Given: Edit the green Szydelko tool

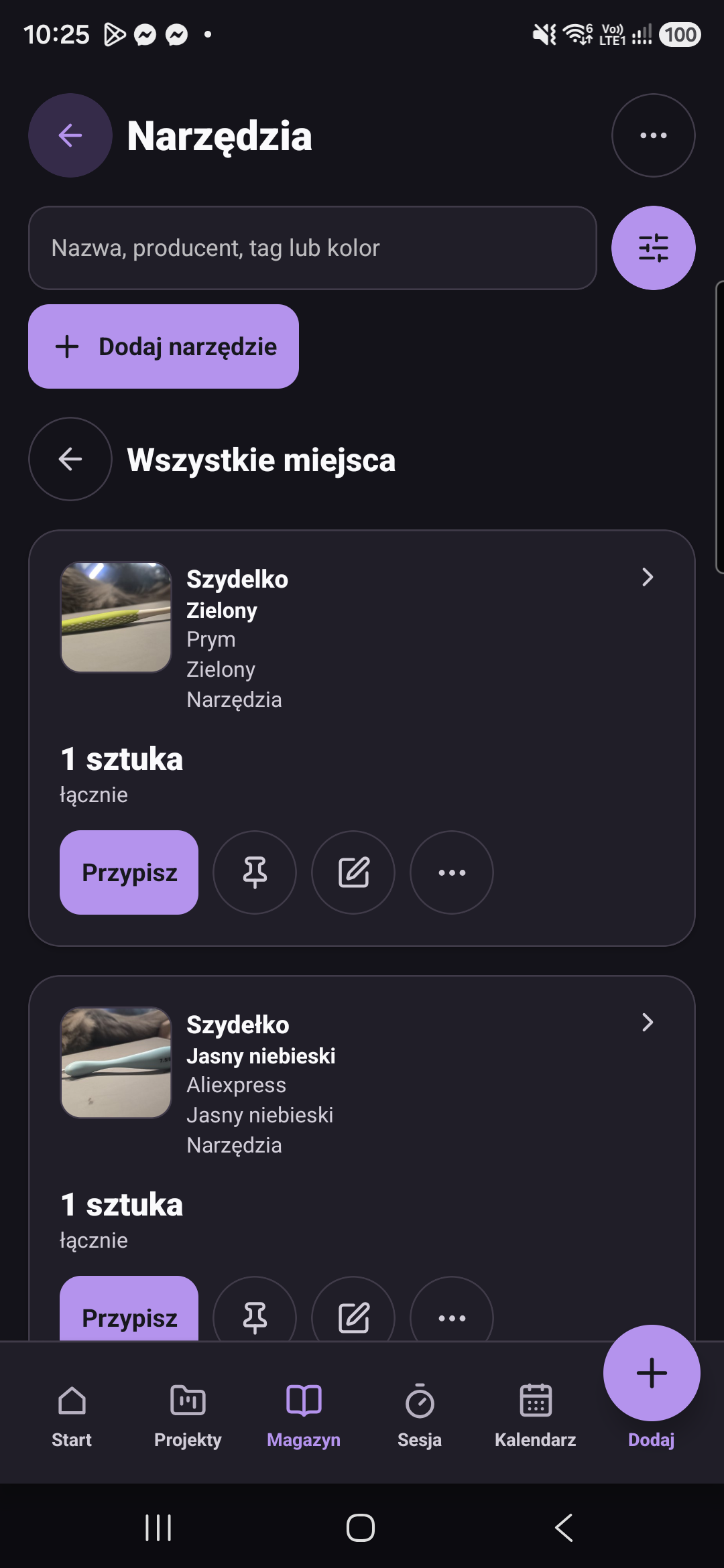Looking at the screenshot, I should (x=353, y=872).
